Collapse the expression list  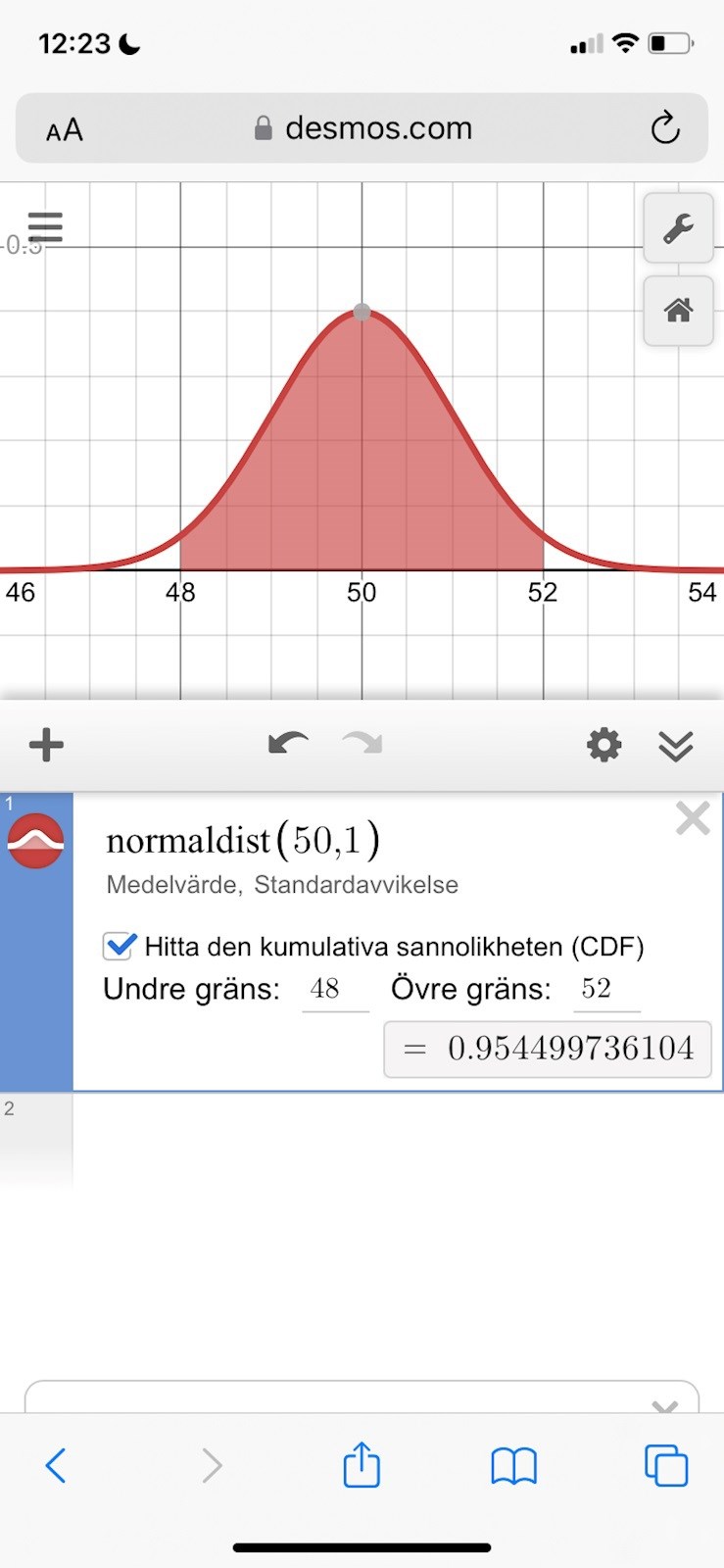pos(676,746)
